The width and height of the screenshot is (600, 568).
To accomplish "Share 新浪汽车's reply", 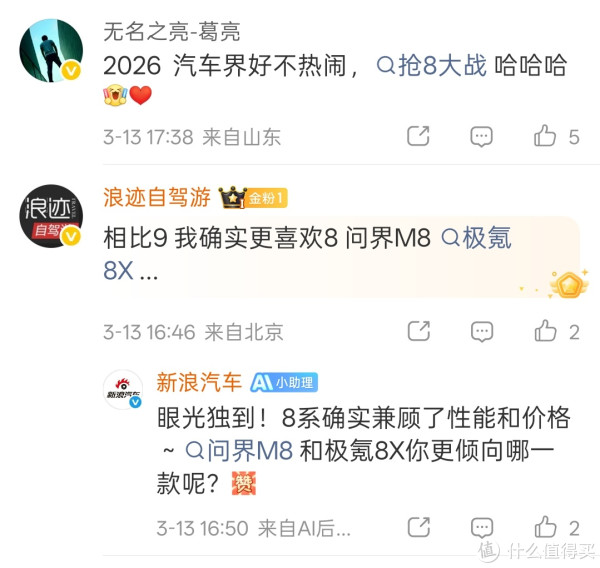I will pyautogui.click(x=418, y=527).
